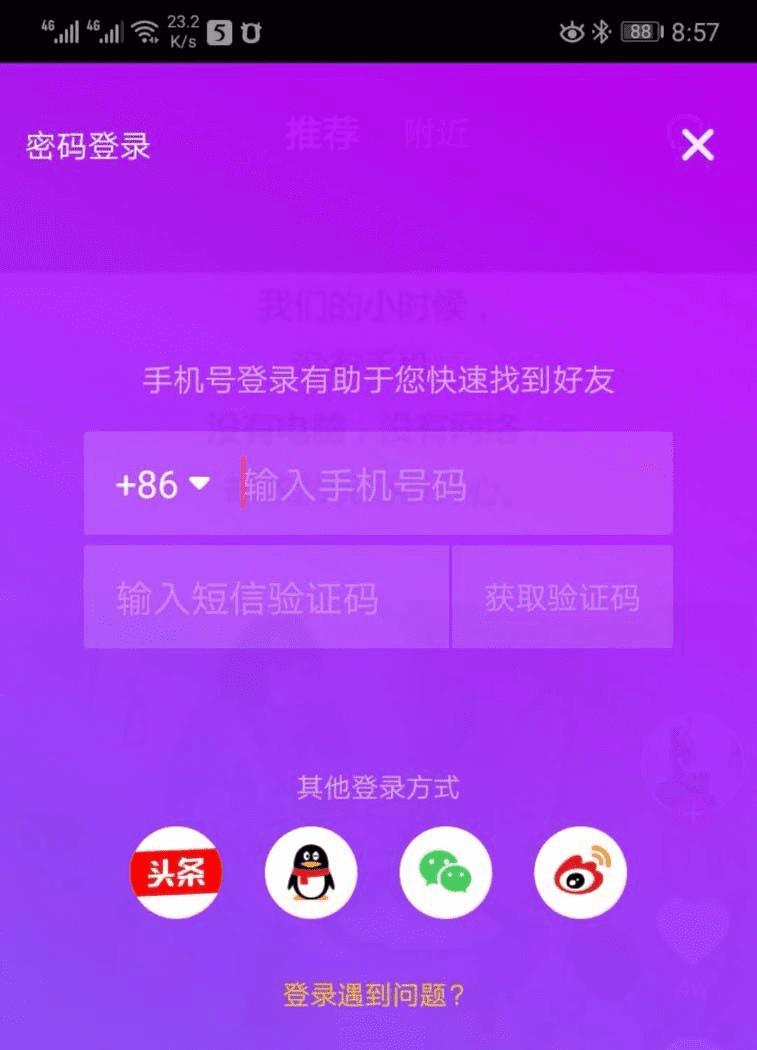Close the login dialog
The width and height of the screenshot is (757, 1050).
point(697,145)
